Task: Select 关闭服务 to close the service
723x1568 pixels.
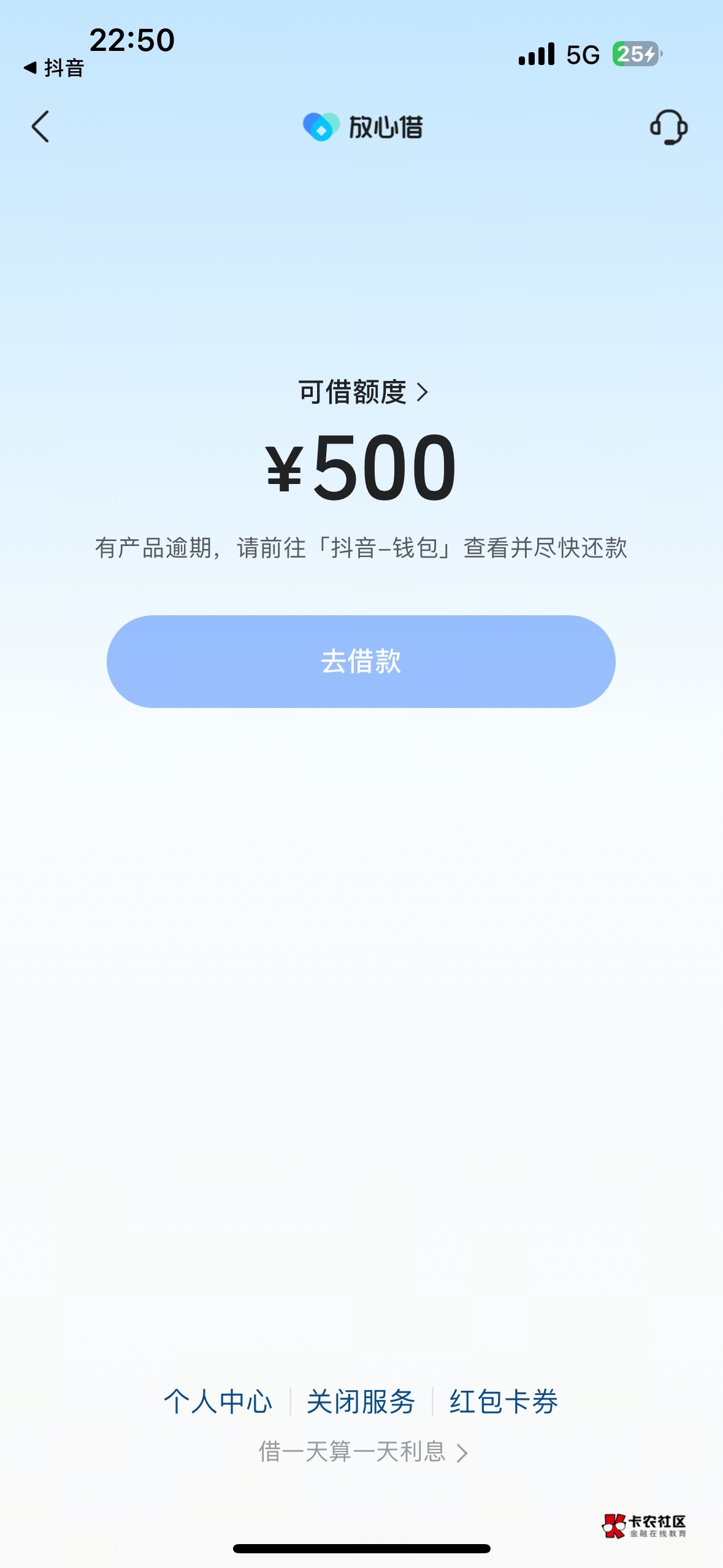Action: point(361,1401)
